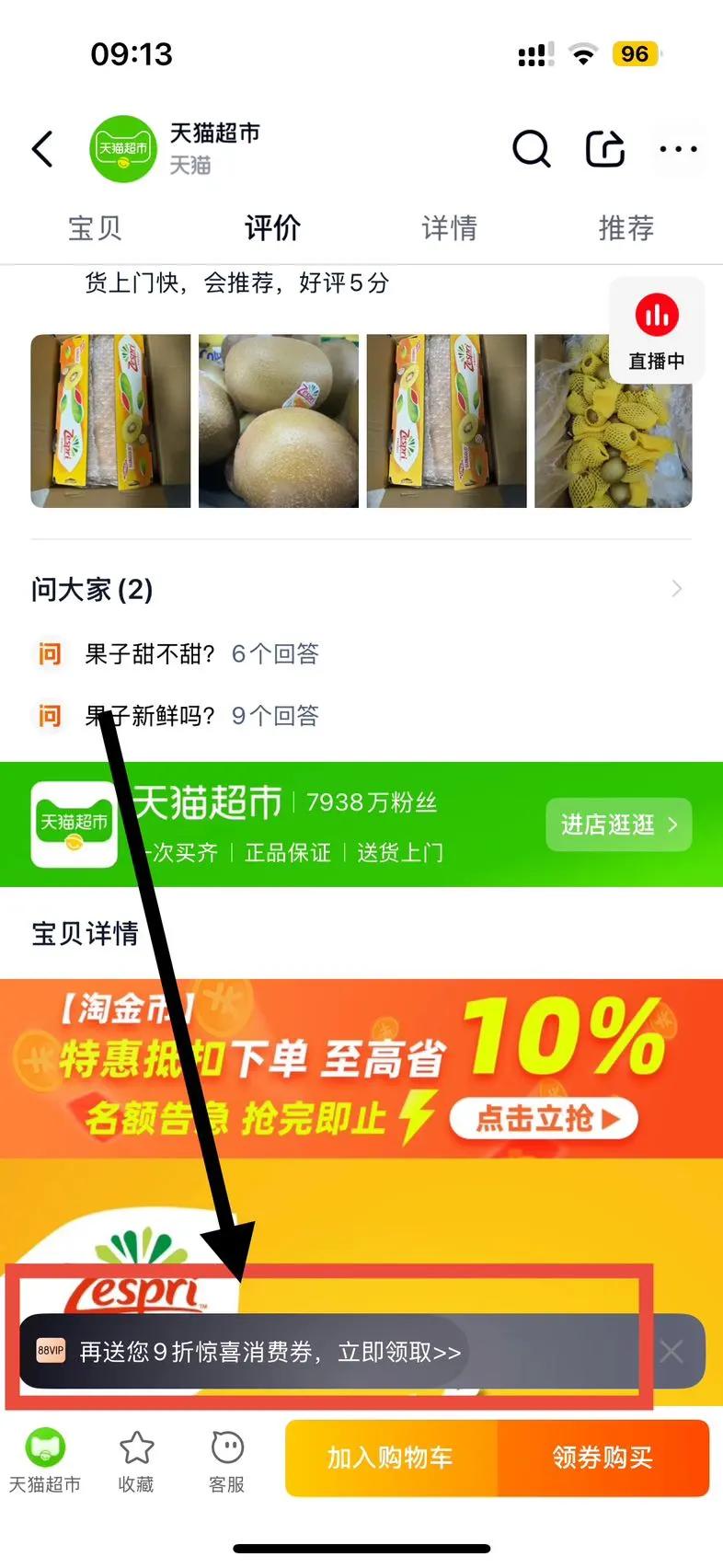
Task: Add product to favorites with 收藏
Action: coord(136,1460)
